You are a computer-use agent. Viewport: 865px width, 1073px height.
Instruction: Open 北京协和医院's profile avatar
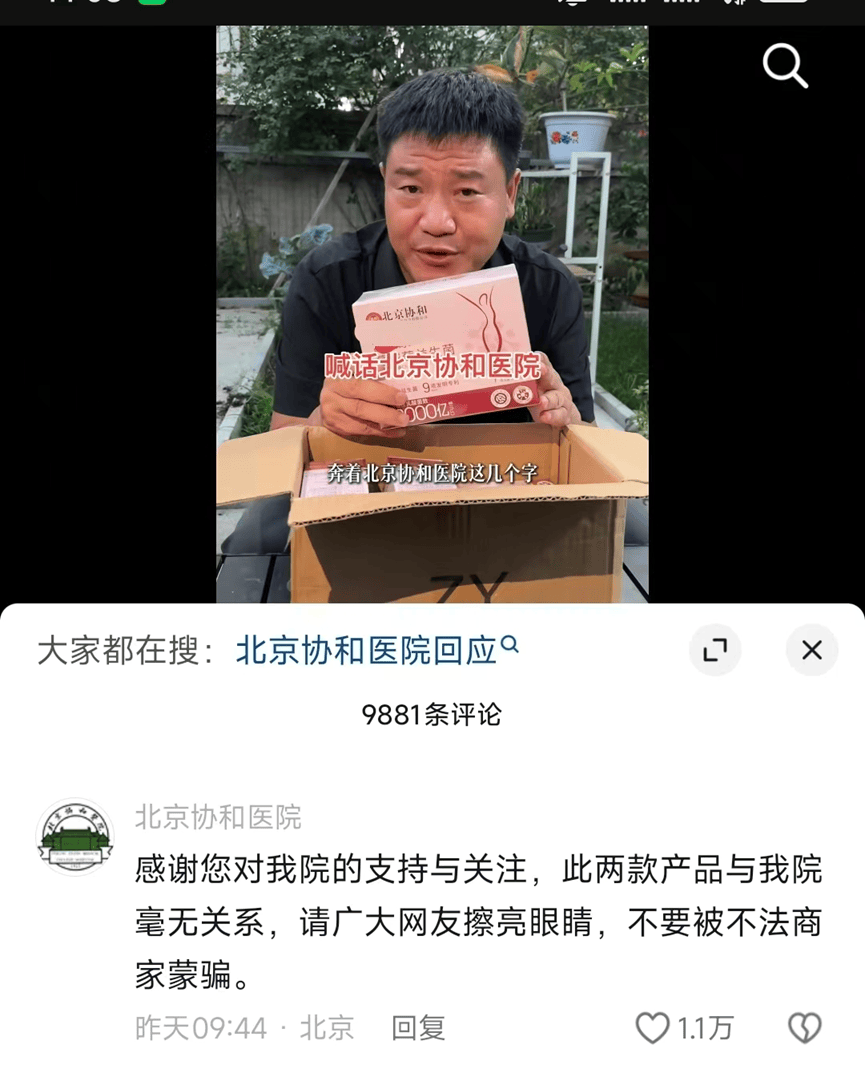point(75,837)
